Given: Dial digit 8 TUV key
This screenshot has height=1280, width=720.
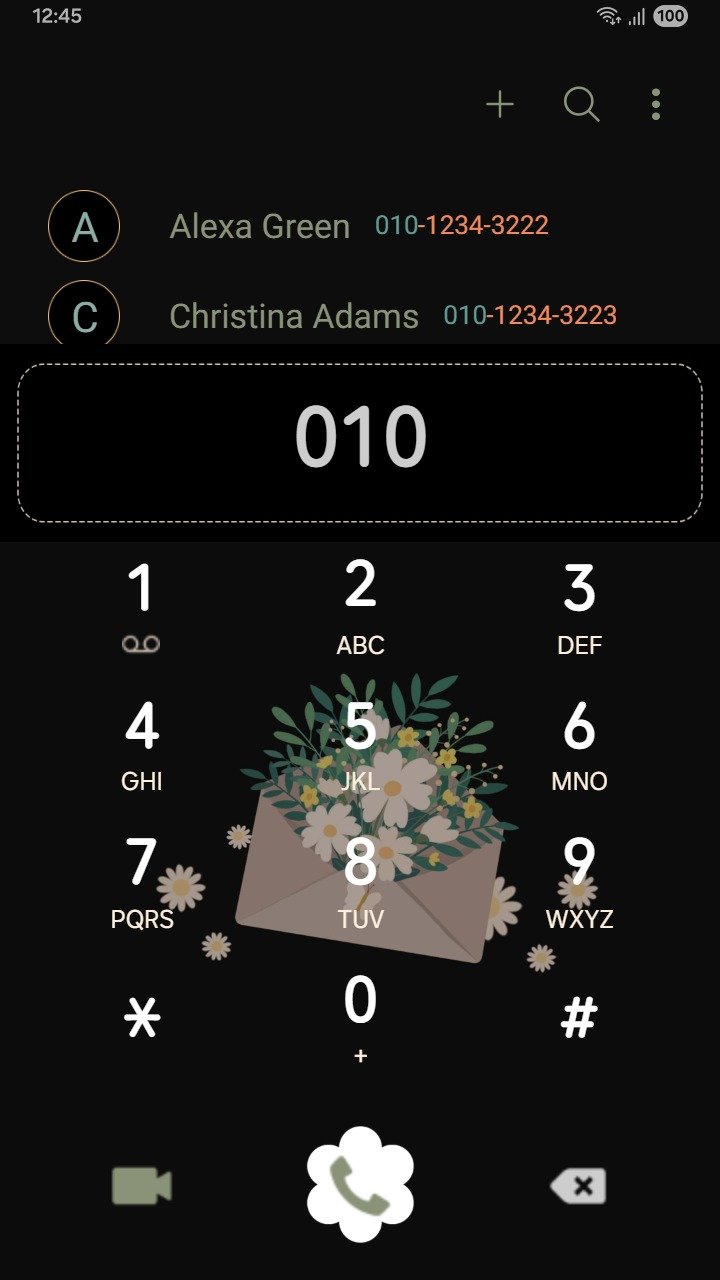Looking at the screenshot, I should pos(360,880).
